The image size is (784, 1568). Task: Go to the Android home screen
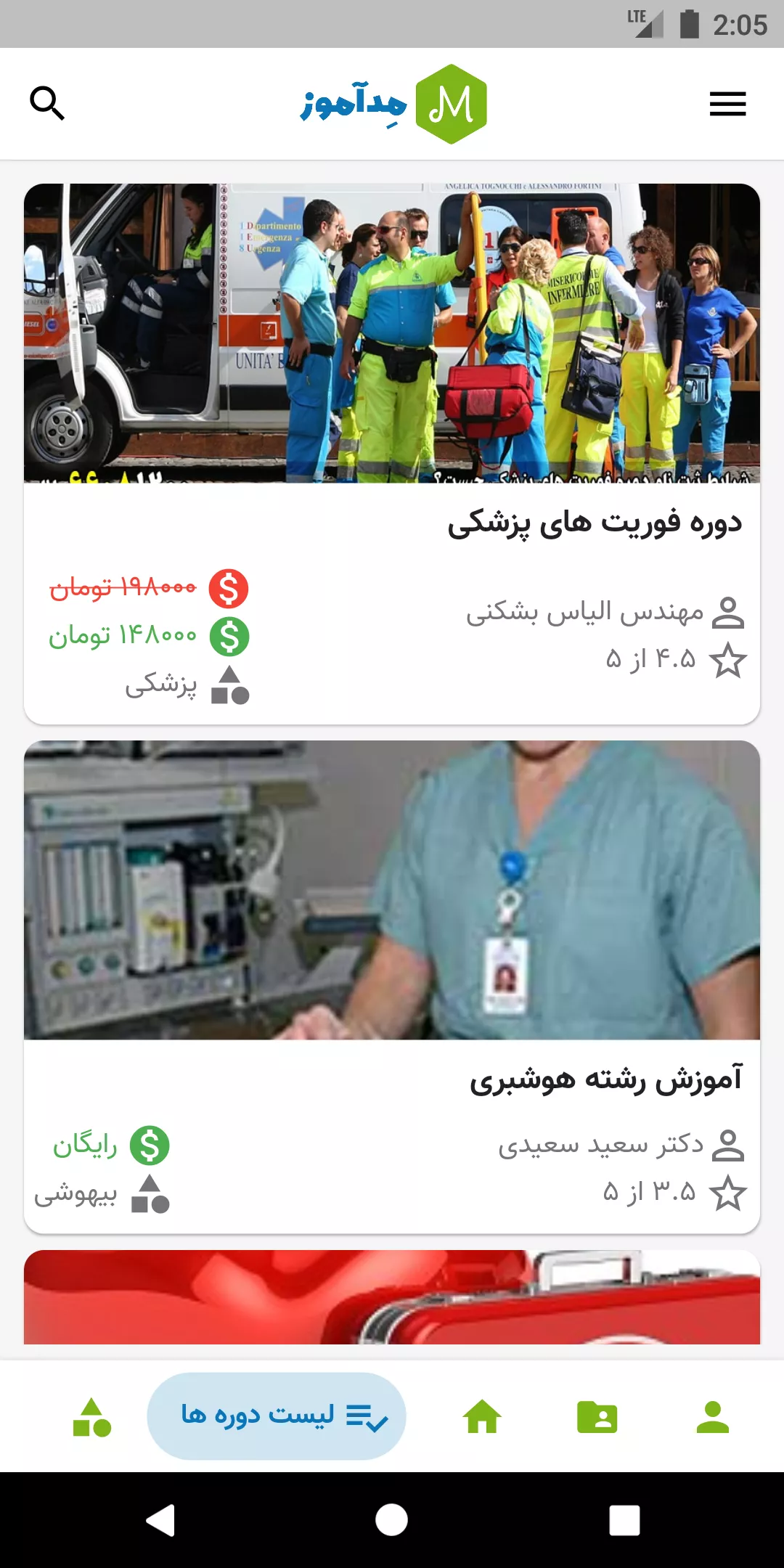point(392,1520)
